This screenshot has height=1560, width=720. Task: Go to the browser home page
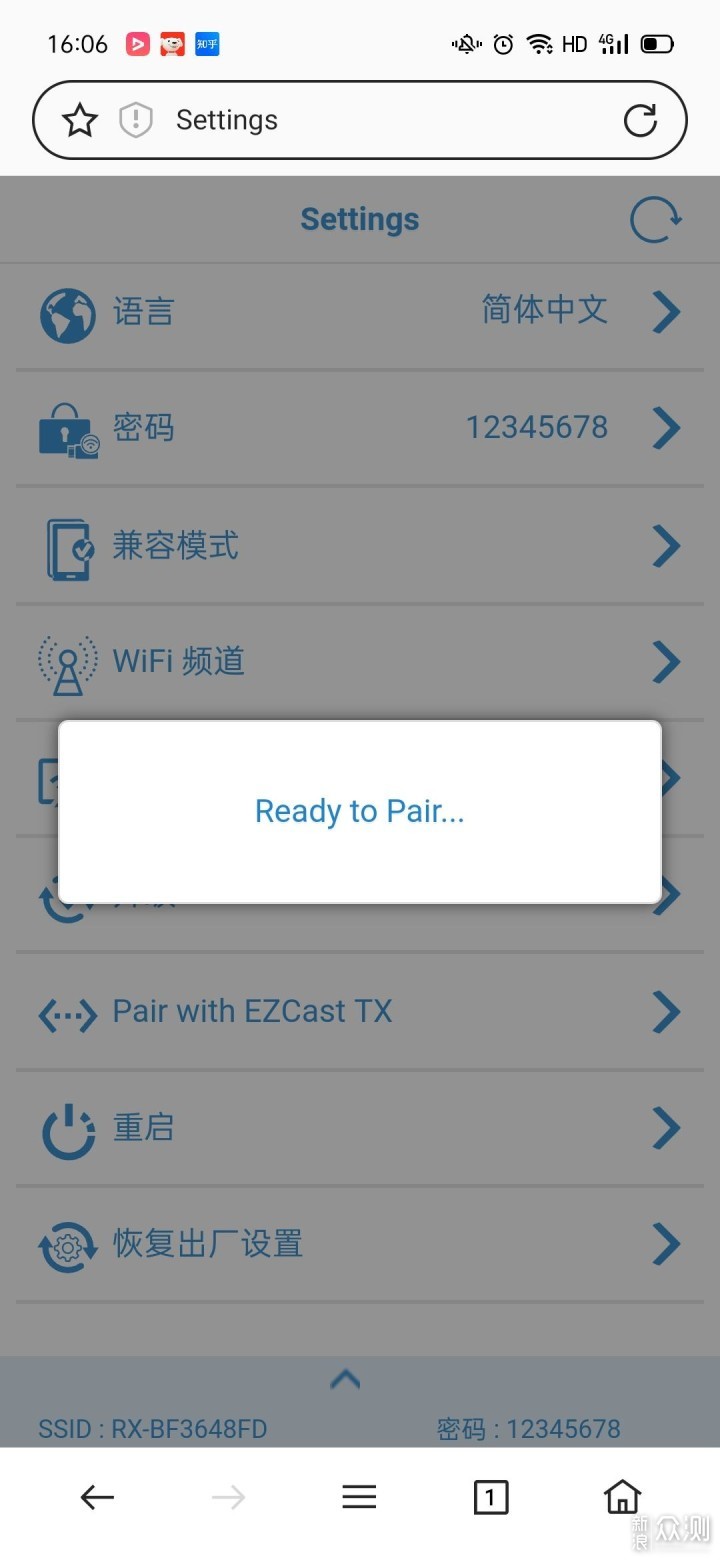click(x=622, y=1496)
